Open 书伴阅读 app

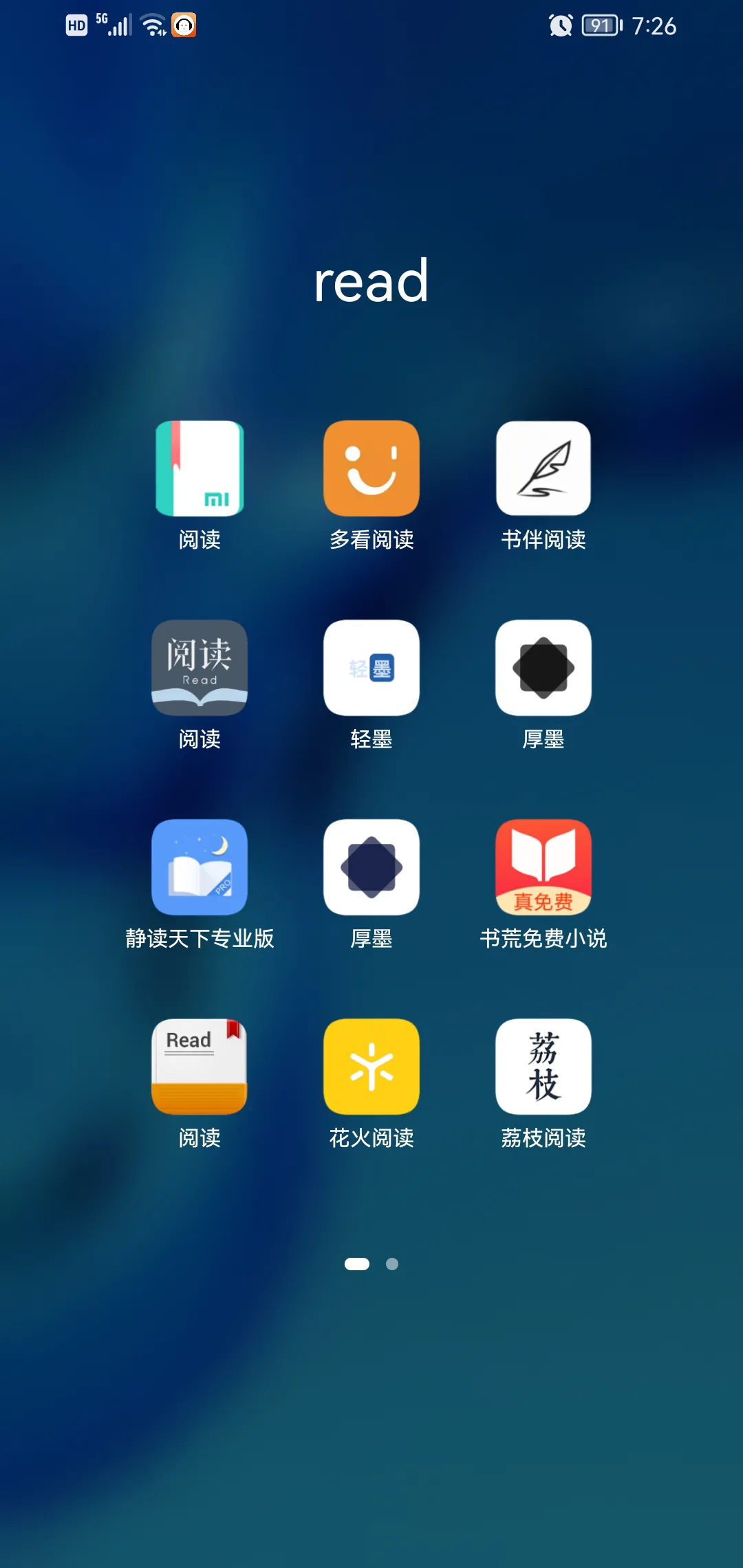(543, 468)
